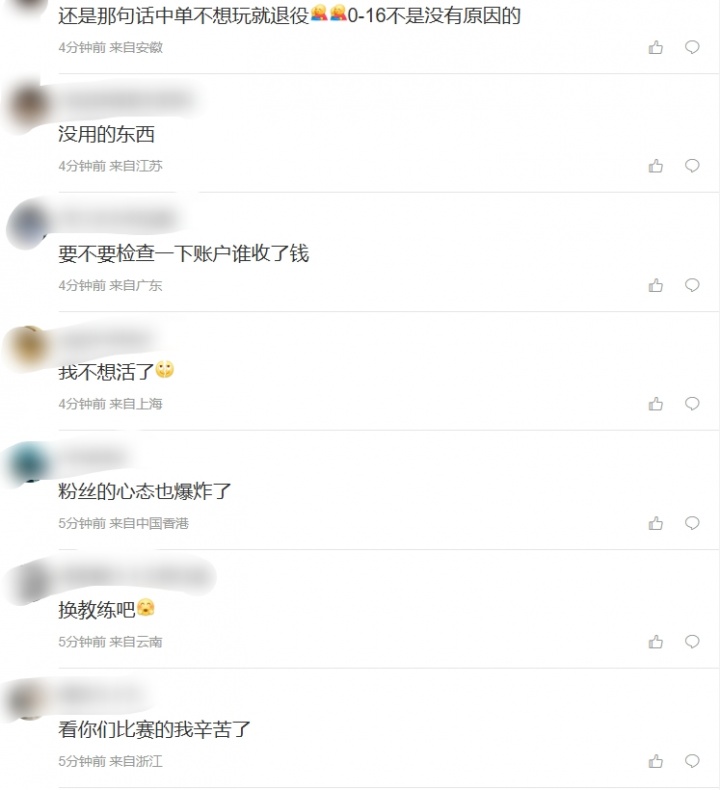Reply to the comment about 0-16 from 安徽
The image size is (720, 790).
pyautogui.click(x=692, y=47)
